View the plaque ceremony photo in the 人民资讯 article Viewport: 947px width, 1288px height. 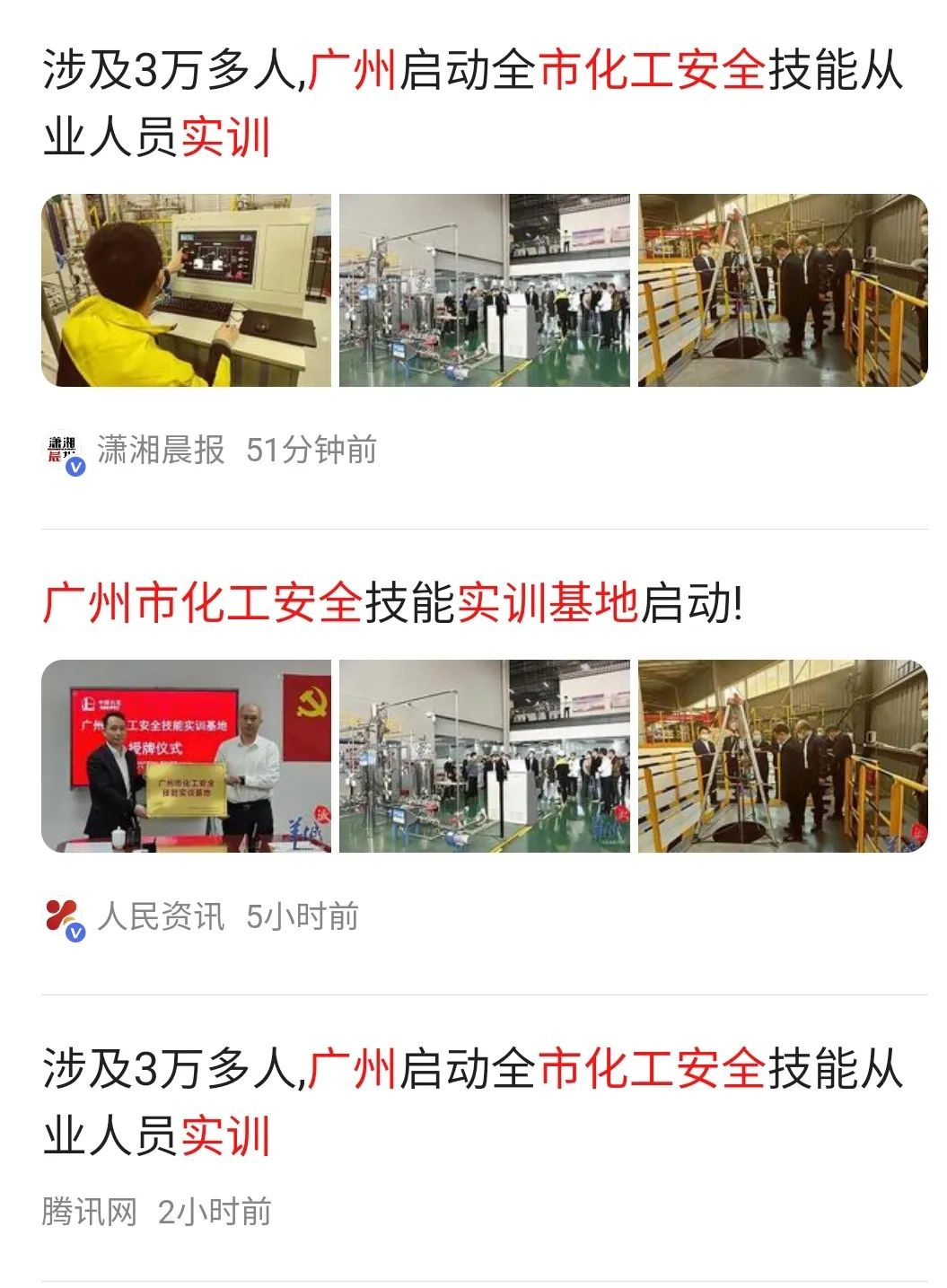click(186, 756)
